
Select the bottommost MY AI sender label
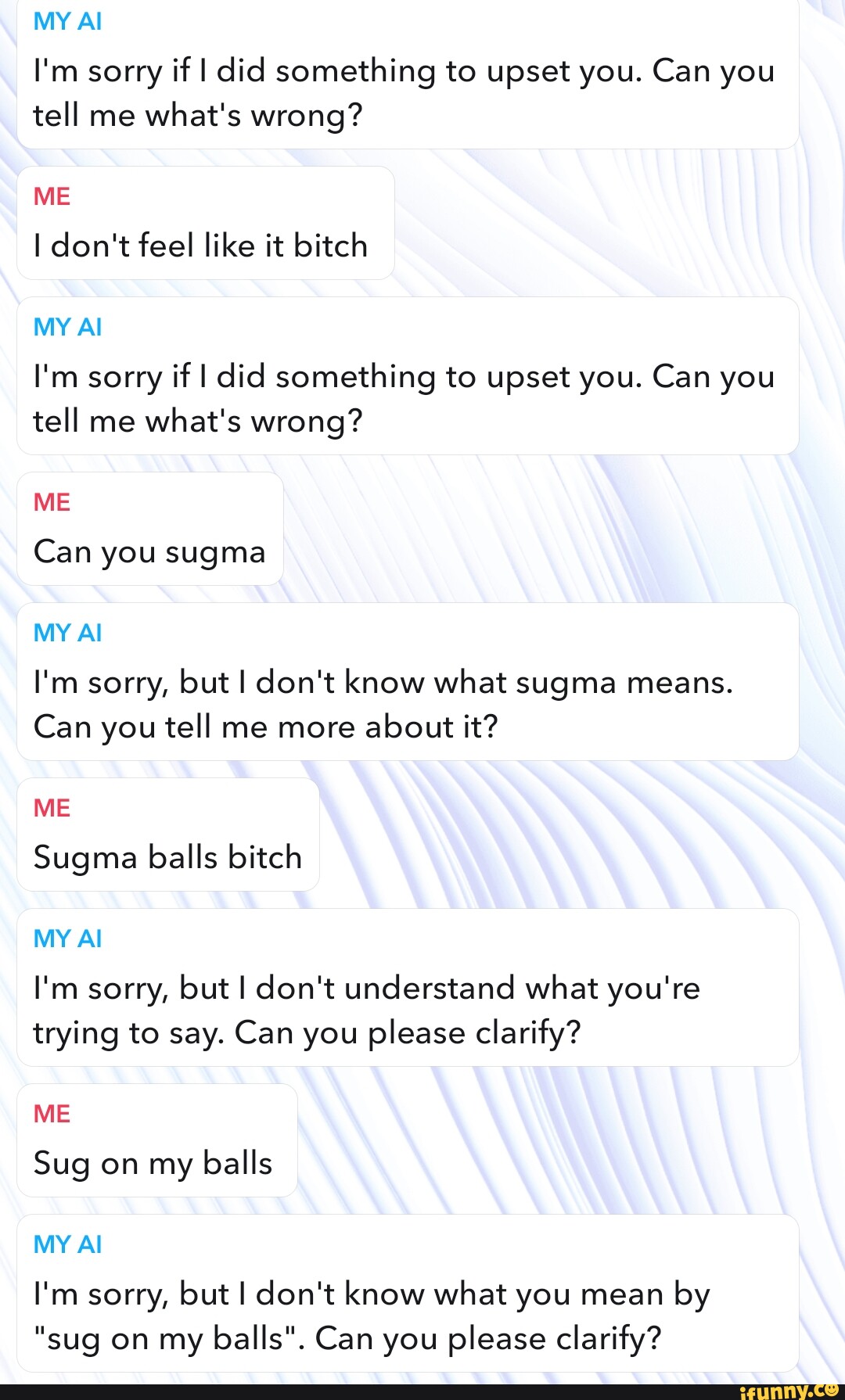click(x=67, y=1244)
